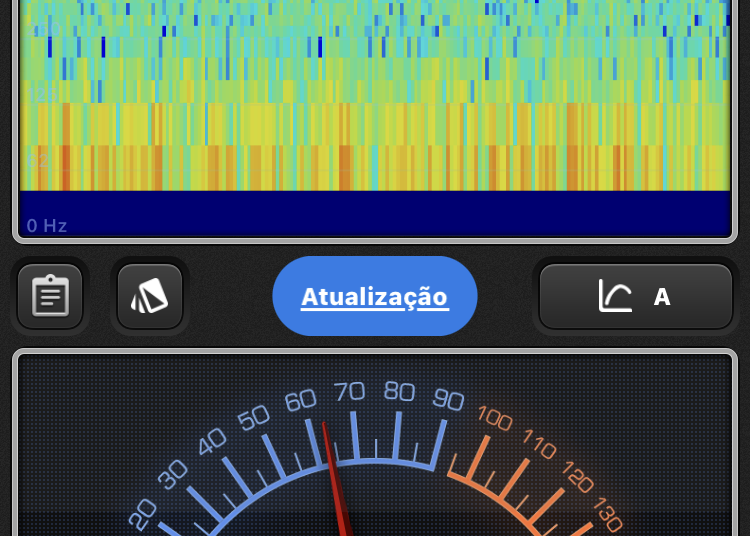Open the clipboard notes icon
The image size is (750, 536).
(x=50, y=296)
